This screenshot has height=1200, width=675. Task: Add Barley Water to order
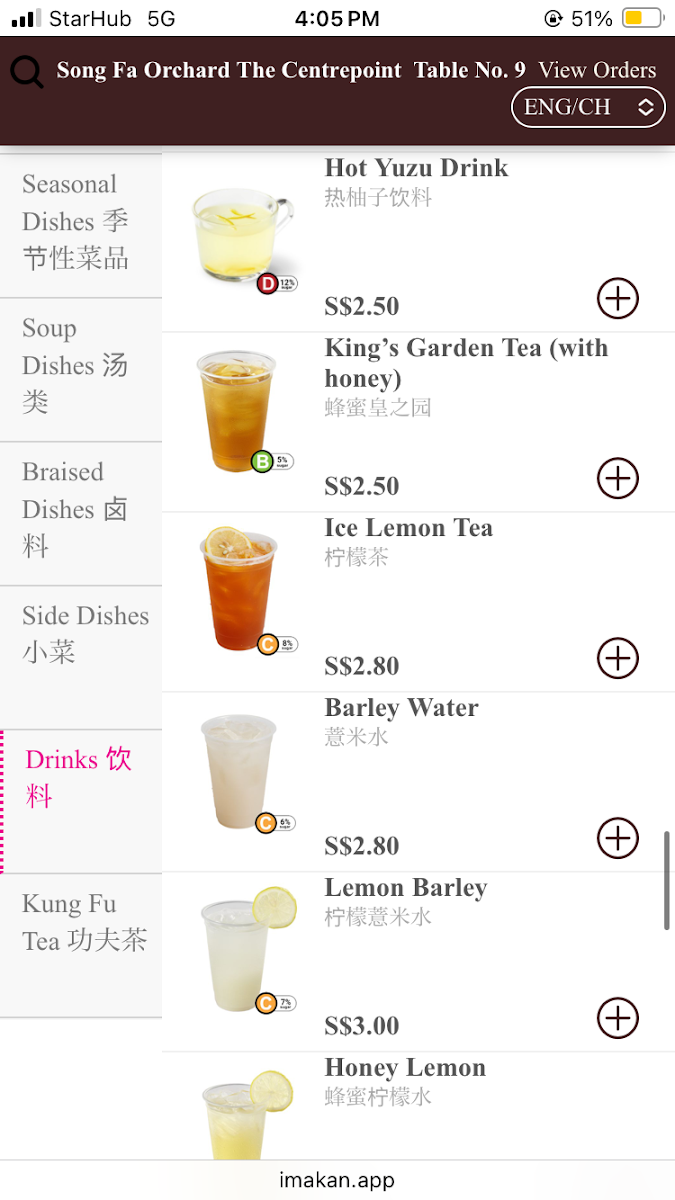point(618,839)
